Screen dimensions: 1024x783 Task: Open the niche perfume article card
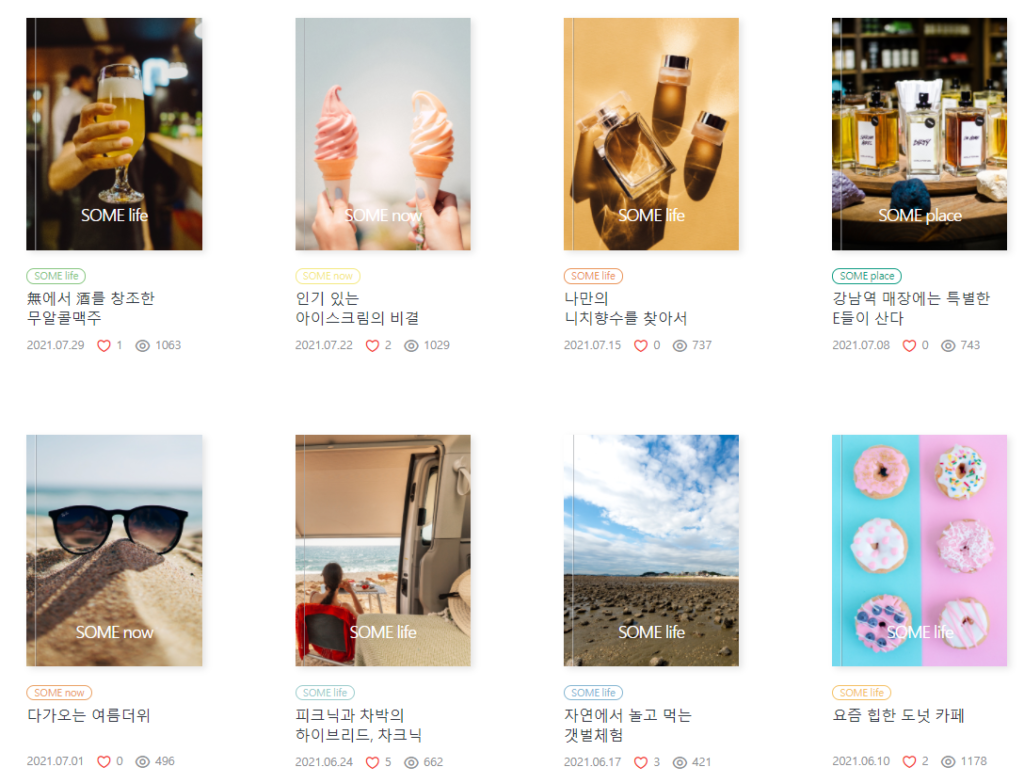pyautogui.click(x=651, y=134)
